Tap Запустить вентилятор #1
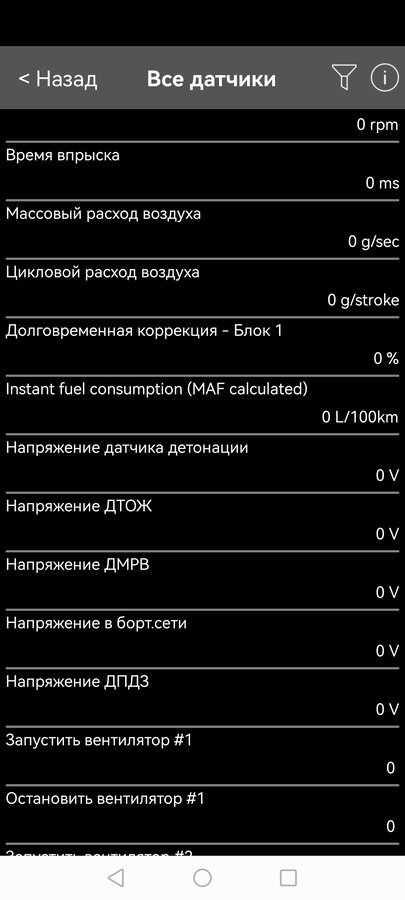The image size is (405, 900). tap(202, 757)
